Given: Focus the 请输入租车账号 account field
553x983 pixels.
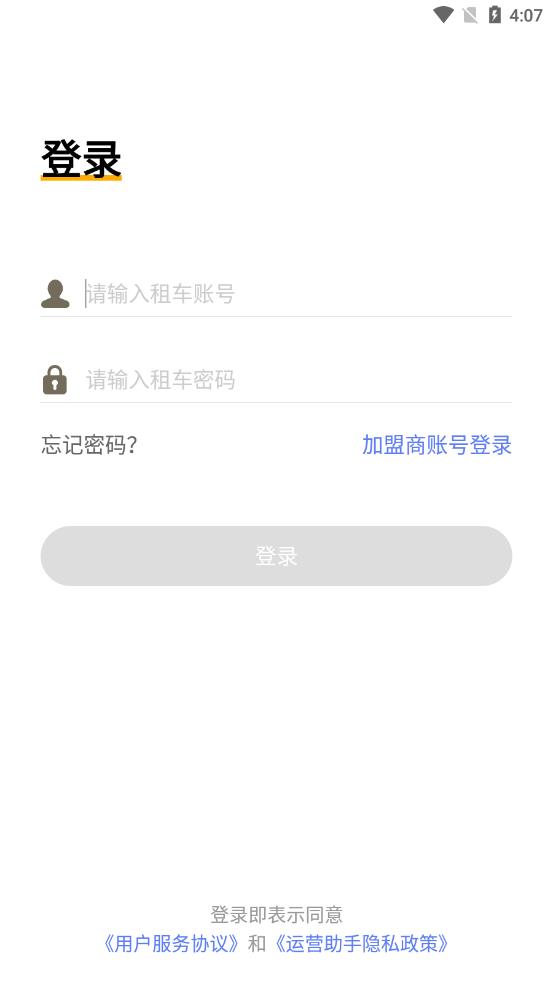Looking at the screenshot, I should [298, 293].
